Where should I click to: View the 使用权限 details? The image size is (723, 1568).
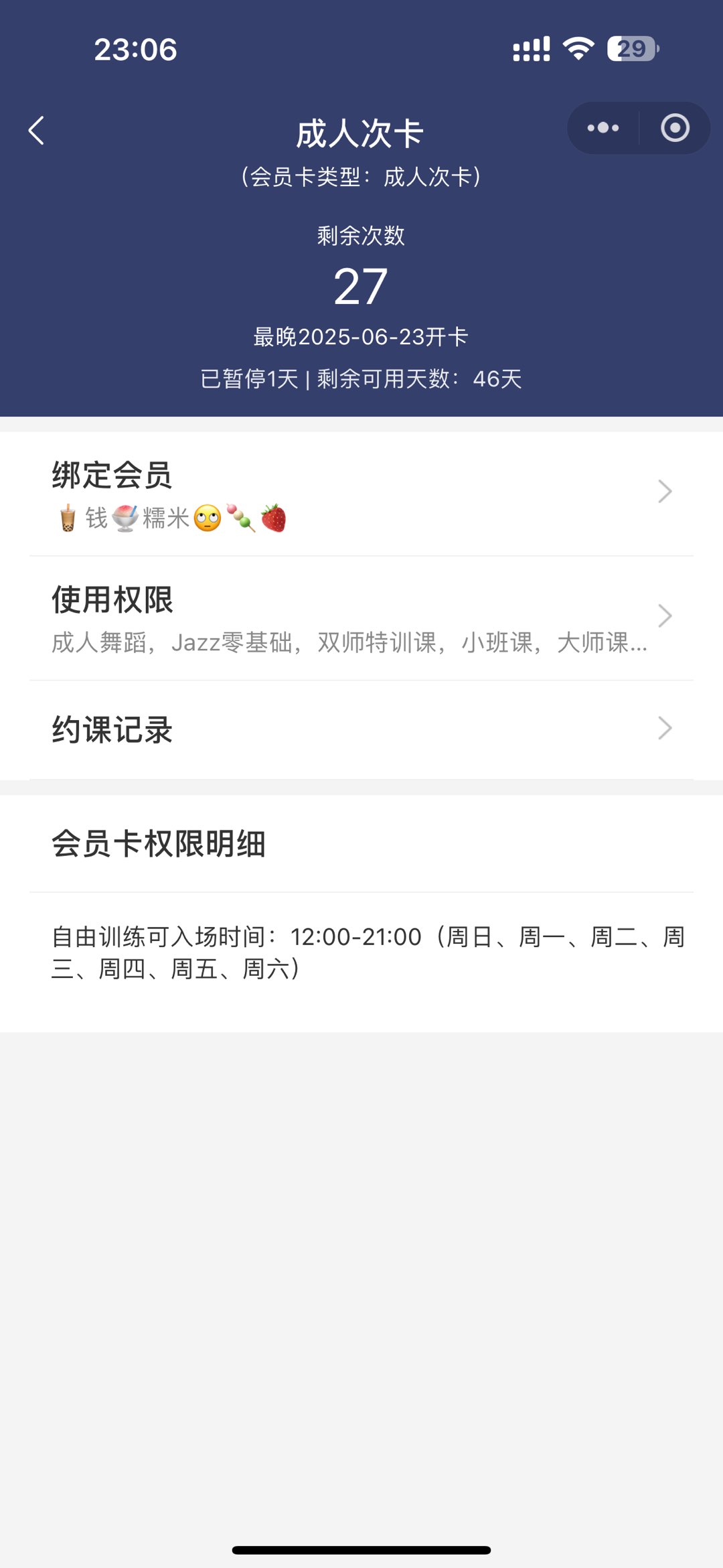click(361, 618)
